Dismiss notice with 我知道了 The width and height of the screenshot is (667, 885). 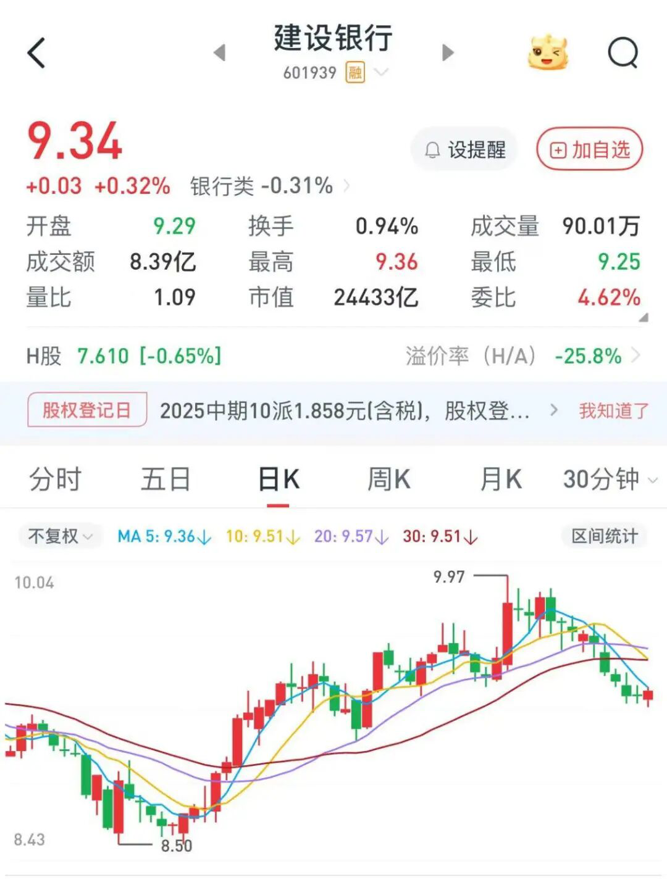pyautogui.click(x=614, y=410)
